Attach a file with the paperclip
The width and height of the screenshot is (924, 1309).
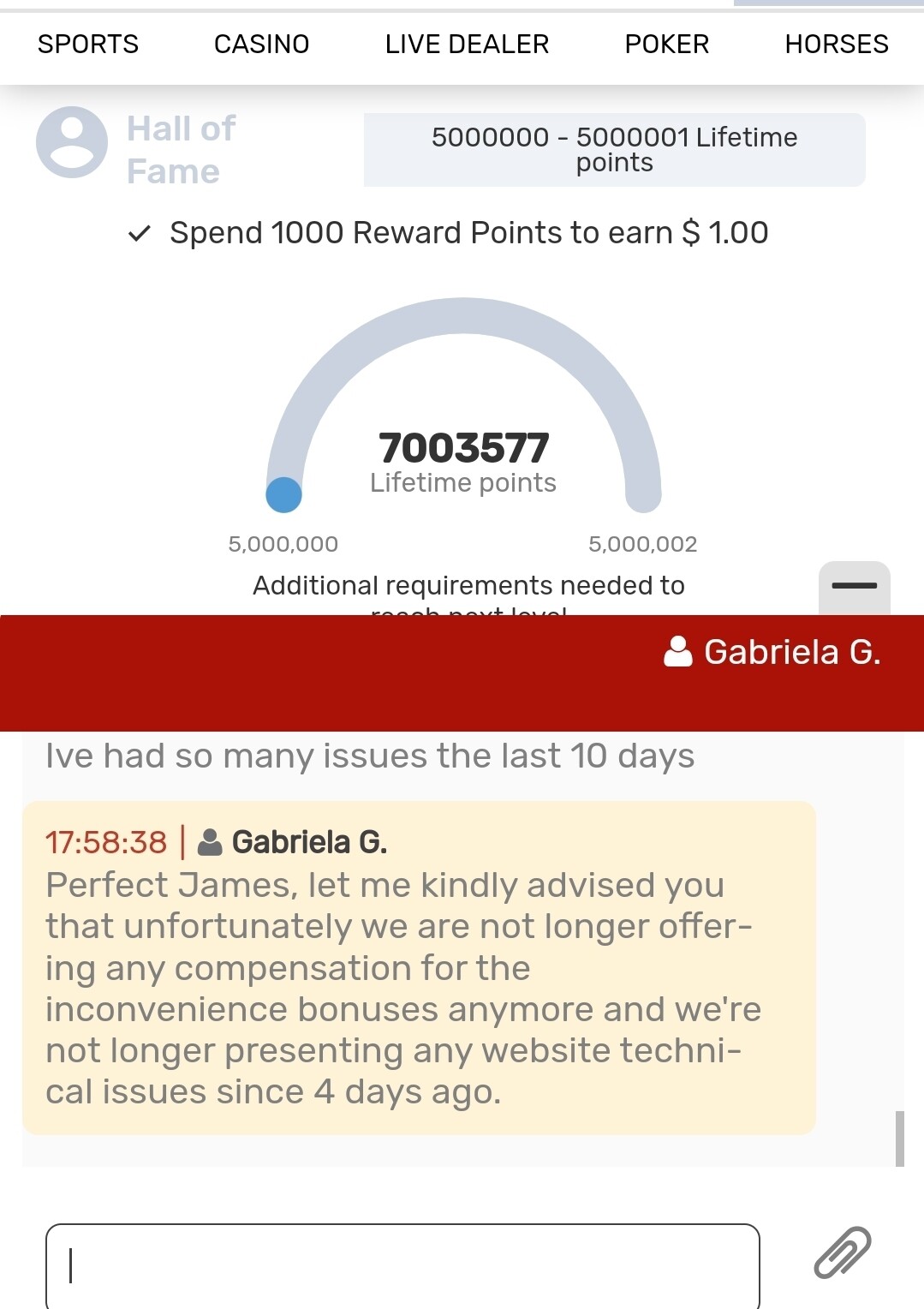(842, 1252)
